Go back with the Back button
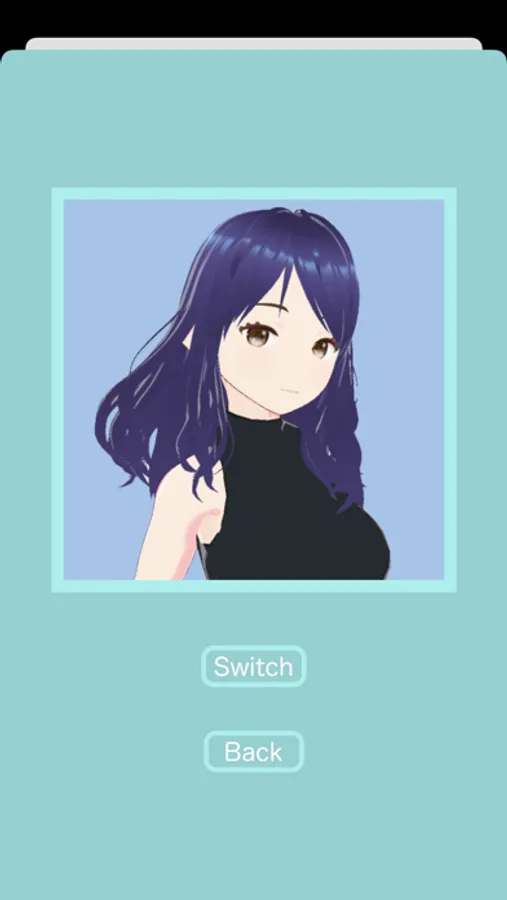The width and height of the screenshot is (507, 900). coord(253,751)
